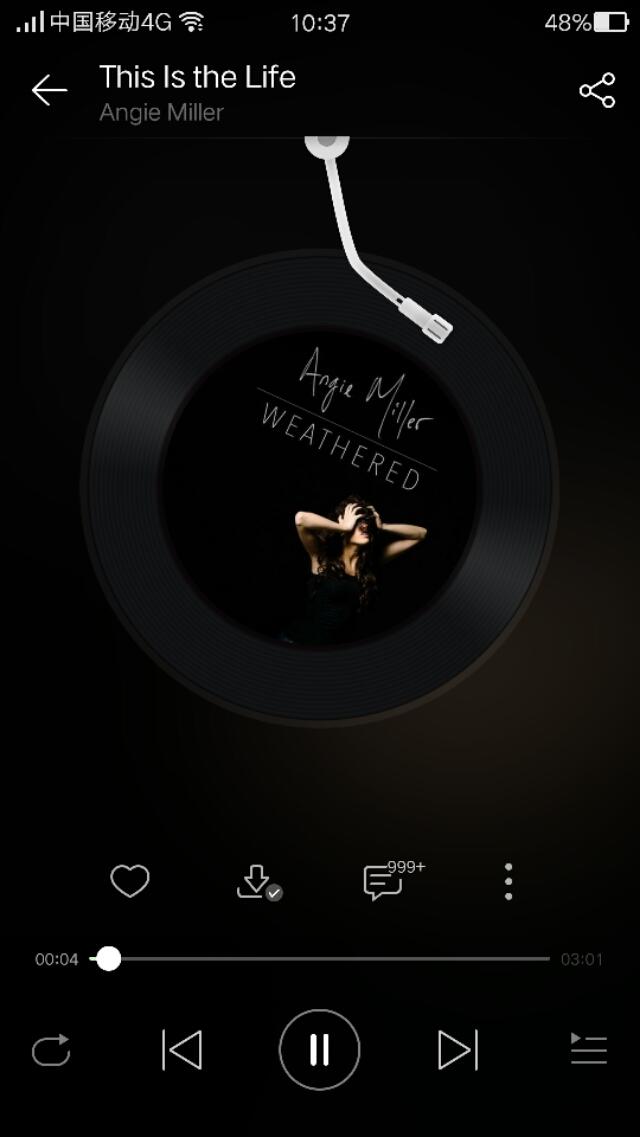The image size is (640, 1137).
Task: Like the current song with the heart
Action: 130,881
